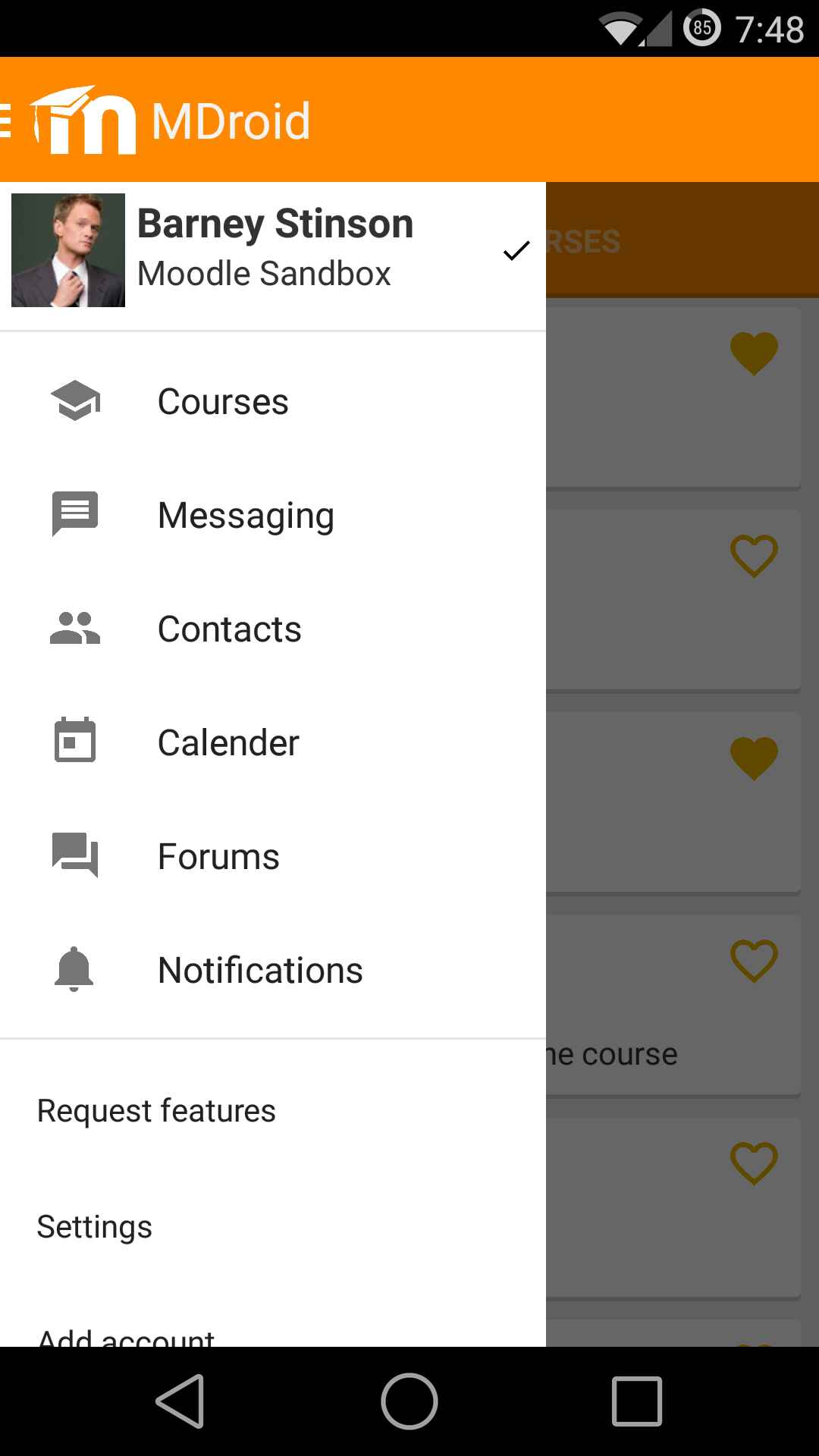
Task: Open the Notifications bell icon
Action: (74, 969)
